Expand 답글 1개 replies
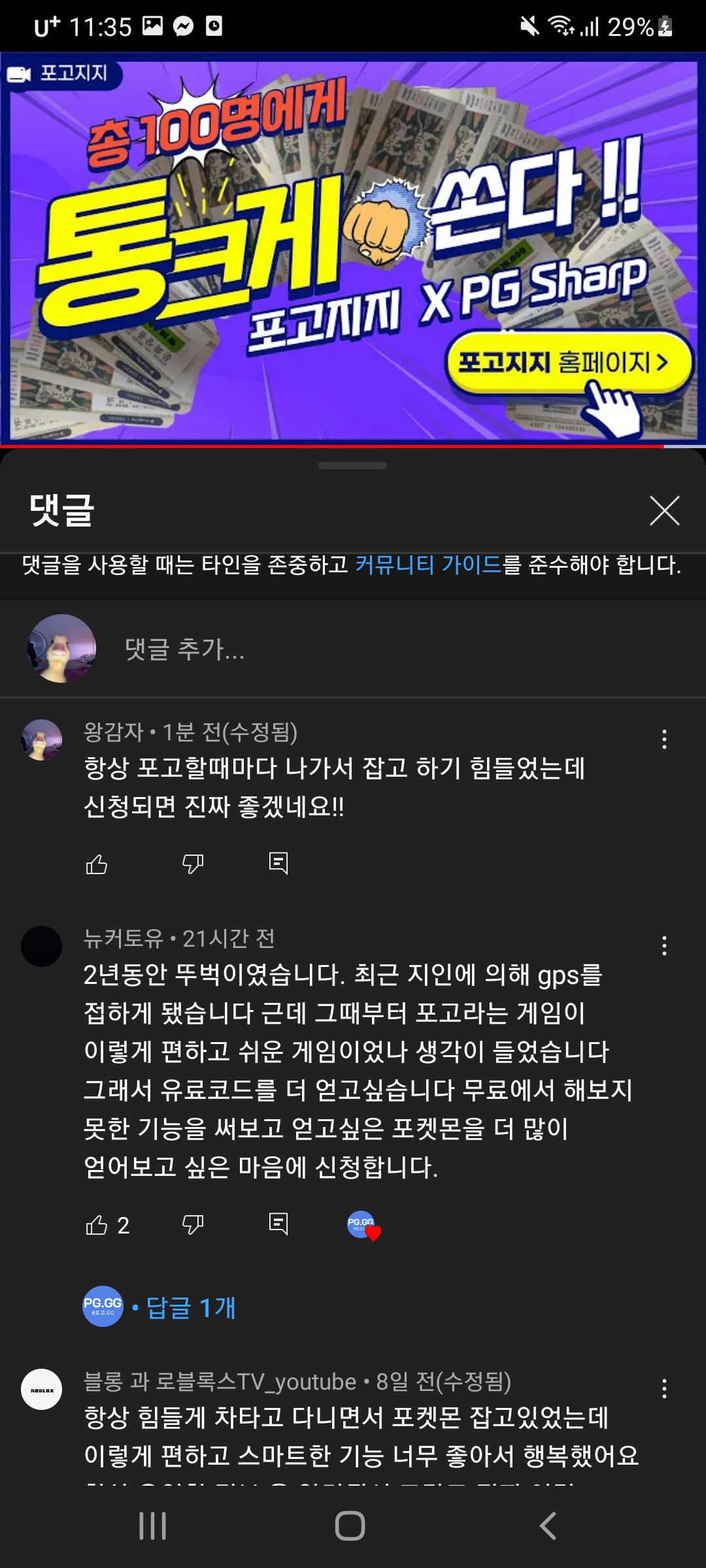This screenshot has width=706, height=1568. pyautogui.click(x=190, y=1307)
